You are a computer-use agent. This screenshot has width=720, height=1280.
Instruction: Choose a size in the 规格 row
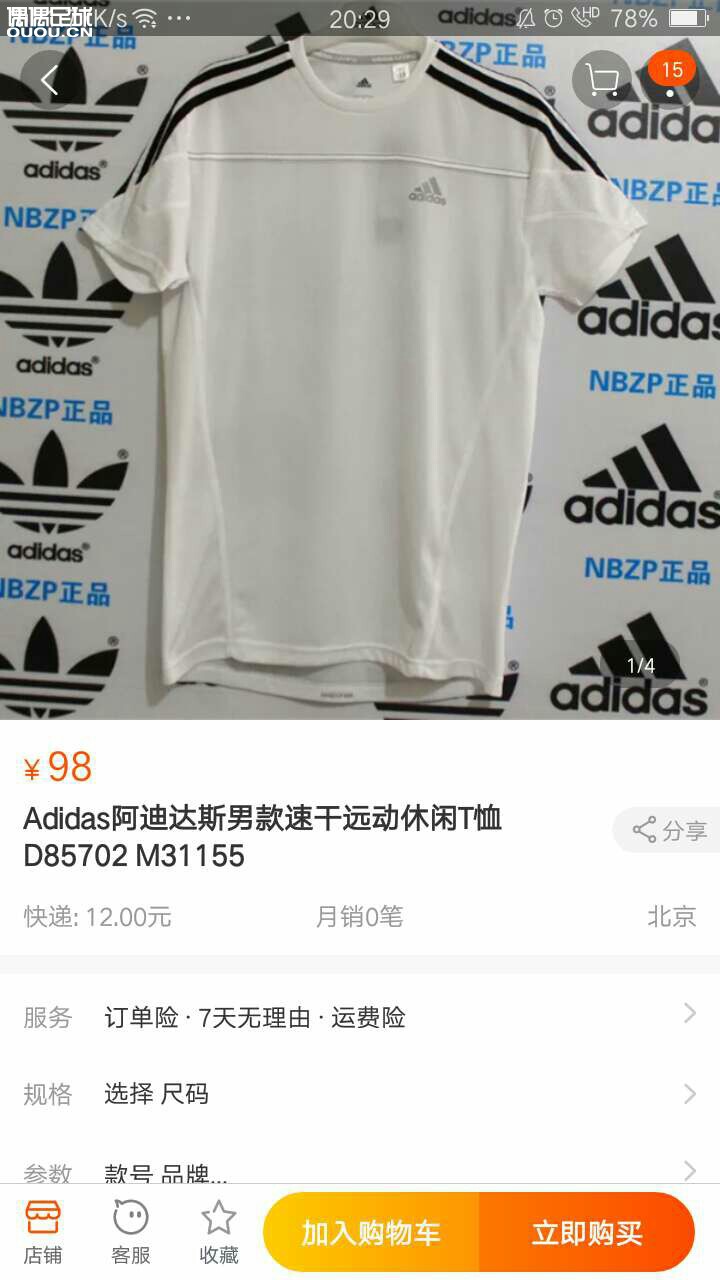[x=360, y=1094]
